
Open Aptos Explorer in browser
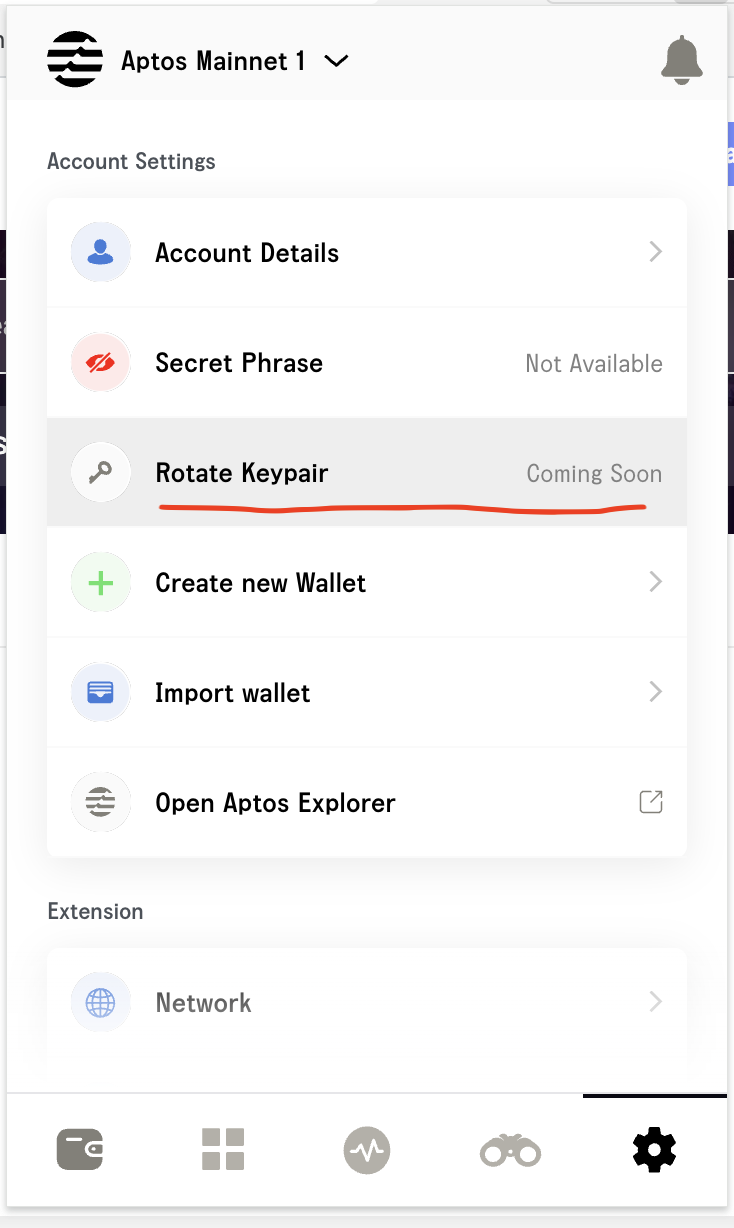[x=366, y=803]
